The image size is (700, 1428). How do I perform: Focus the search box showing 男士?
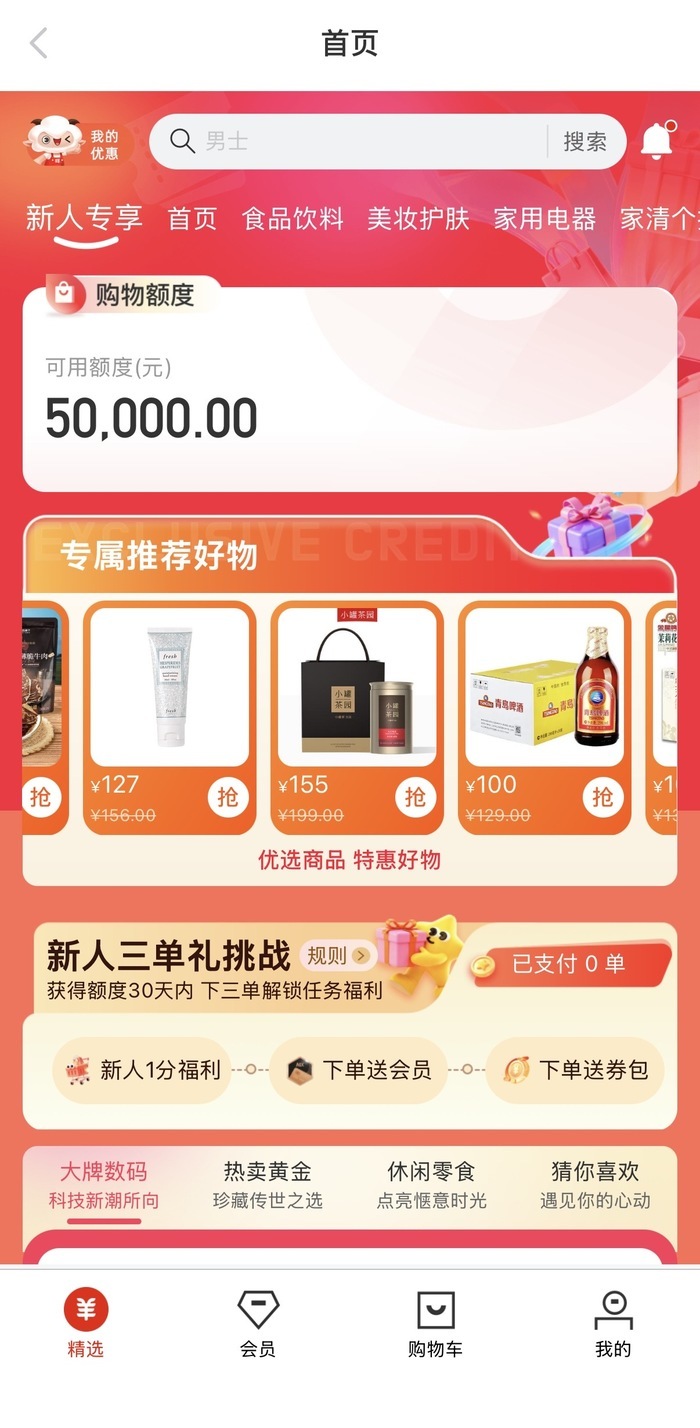click(350, 141)
